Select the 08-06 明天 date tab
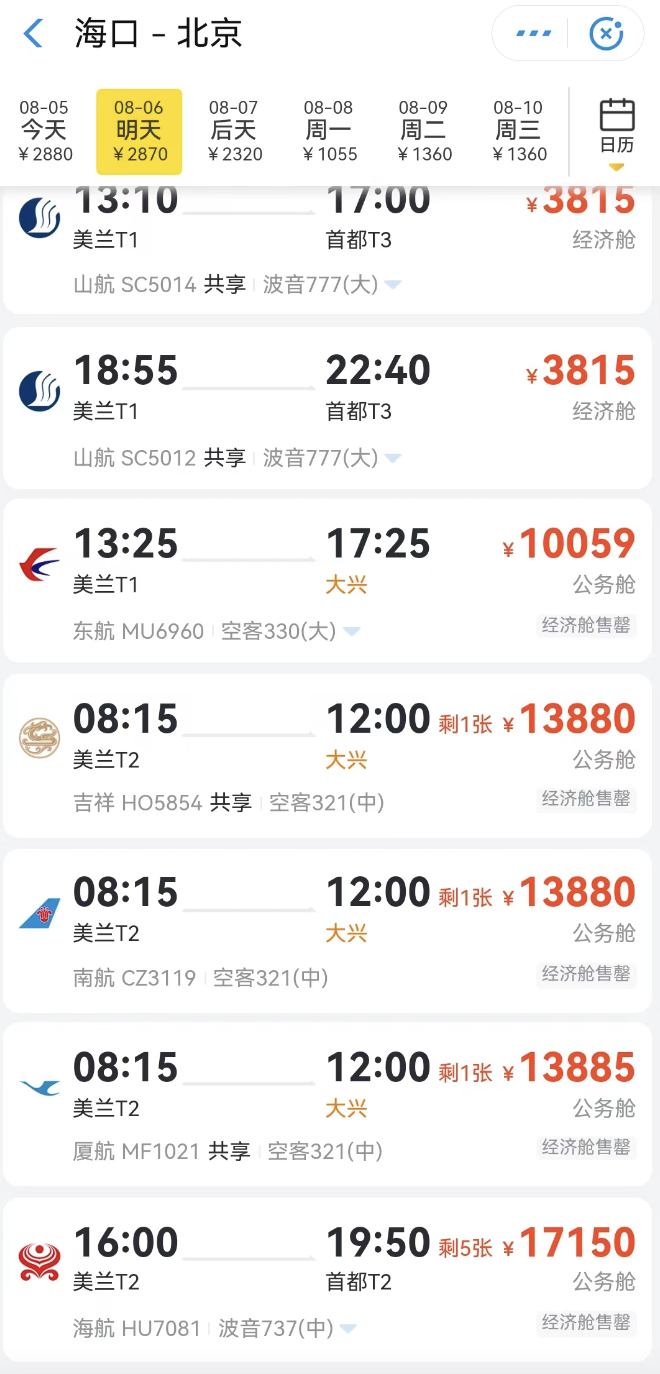This screenshot has width=660, height=1374. 139,131
